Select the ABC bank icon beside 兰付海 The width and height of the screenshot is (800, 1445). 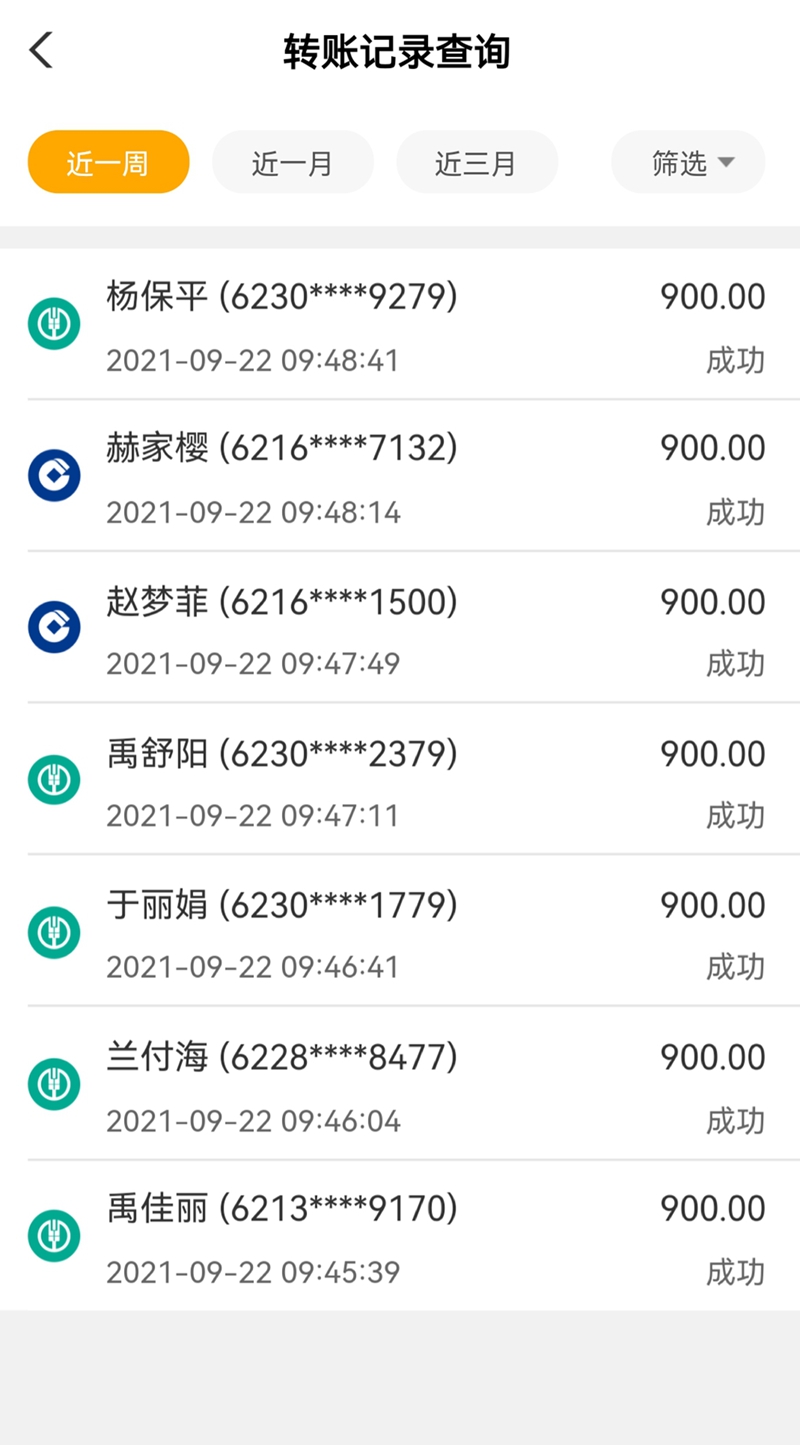[x=54, y=1083]
